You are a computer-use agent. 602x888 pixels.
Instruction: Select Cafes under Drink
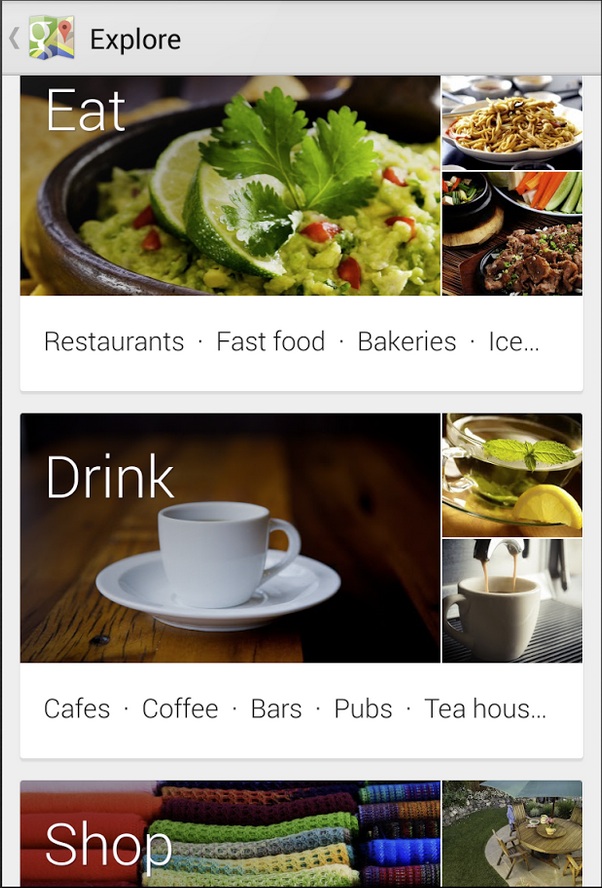pos(77,709)
